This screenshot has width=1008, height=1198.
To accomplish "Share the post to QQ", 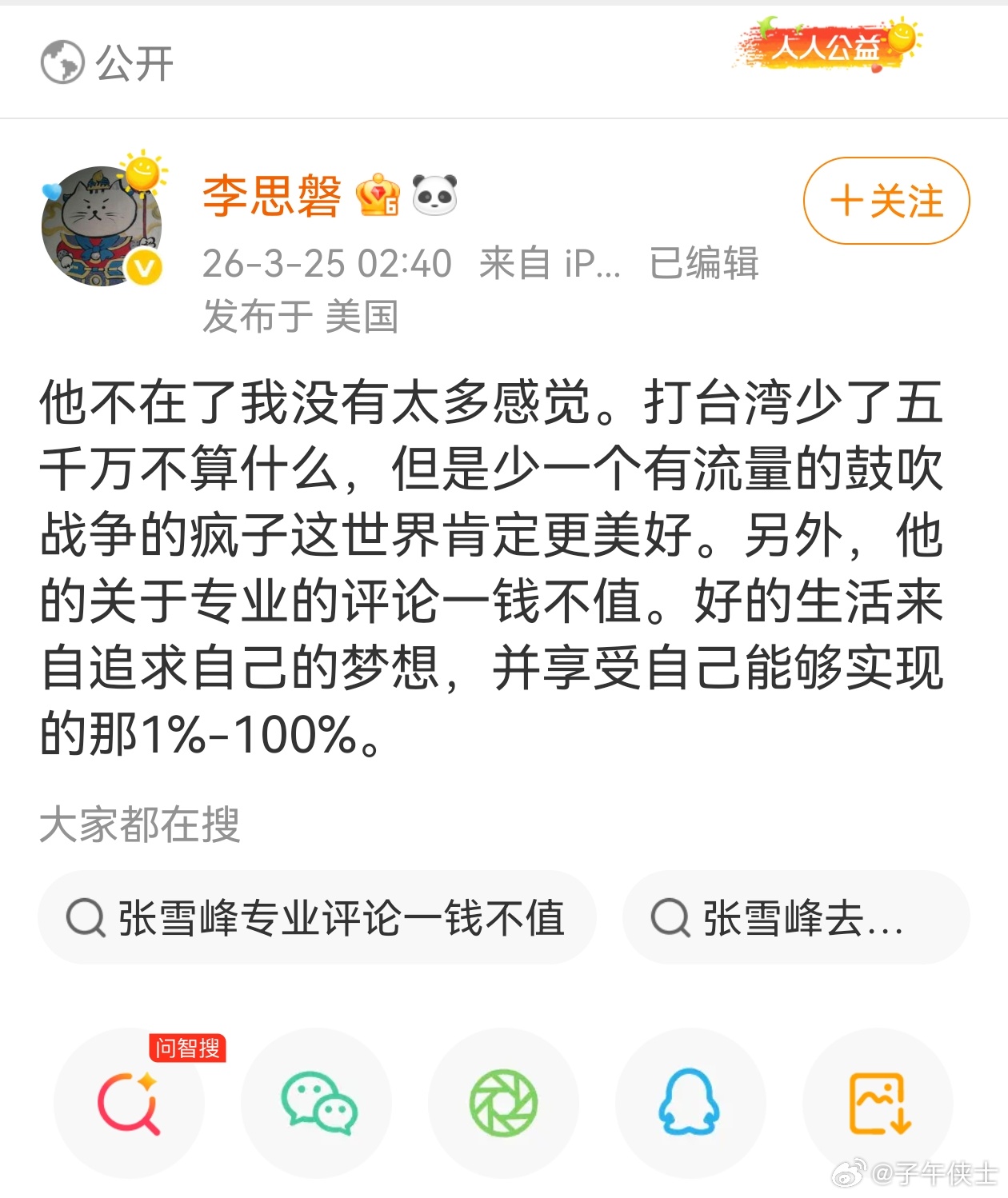I will pos(690,1104).
